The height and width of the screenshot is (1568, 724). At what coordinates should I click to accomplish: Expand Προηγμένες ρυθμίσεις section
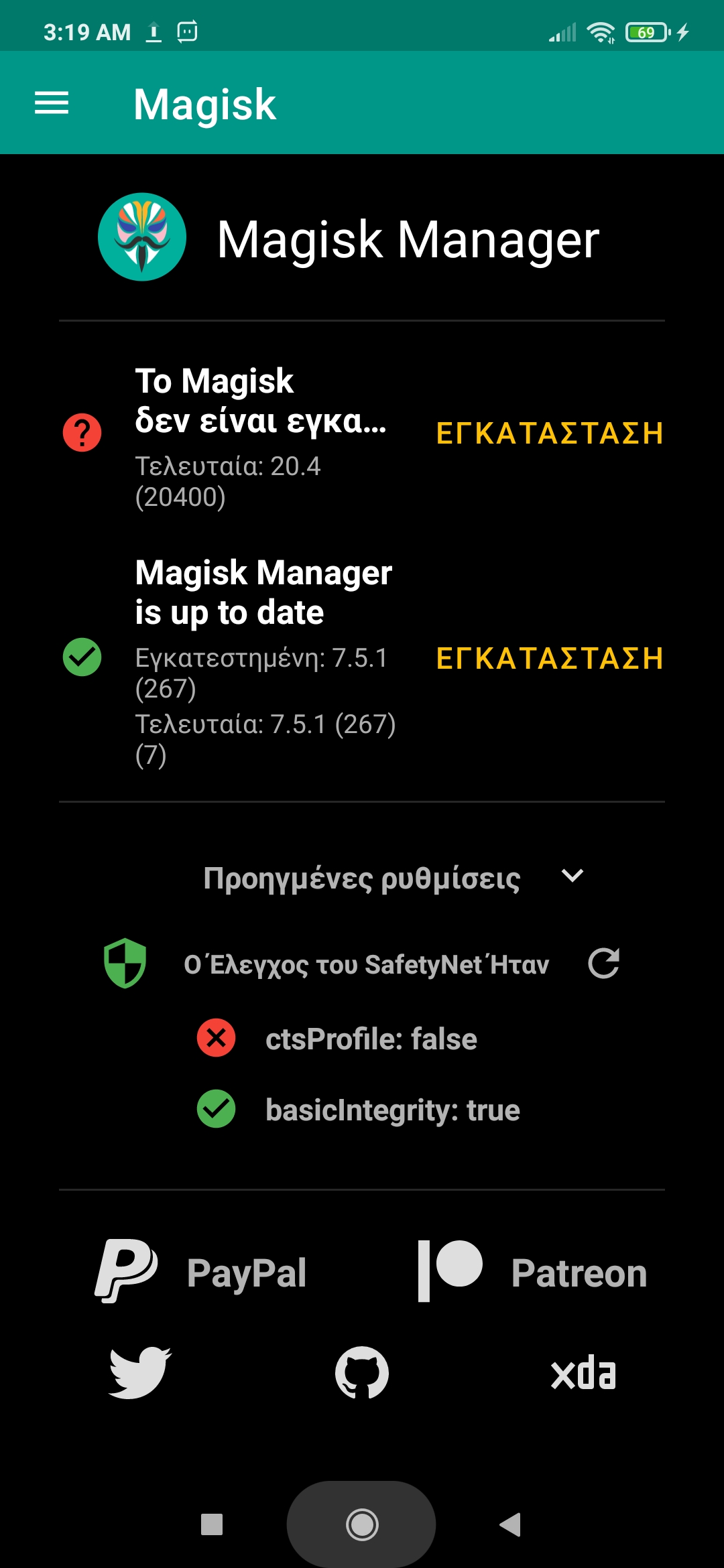tap(572, 876)
